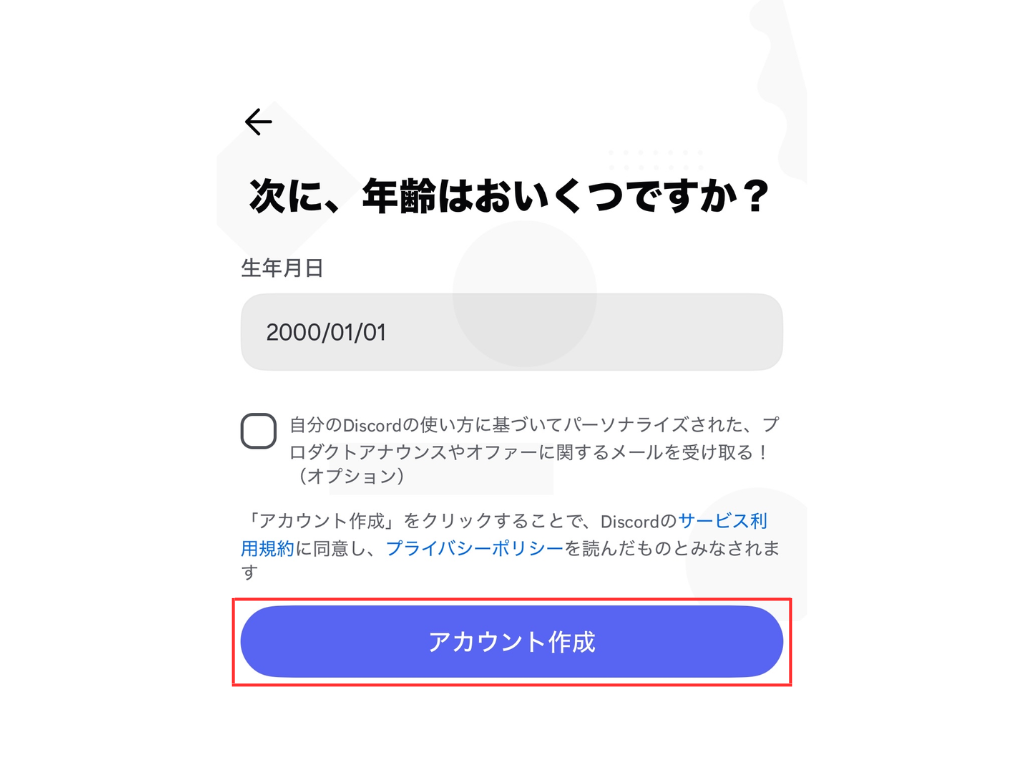The image size is (1024, 768).
Task: Go back using the arrow icon
Action: point(258,122)
